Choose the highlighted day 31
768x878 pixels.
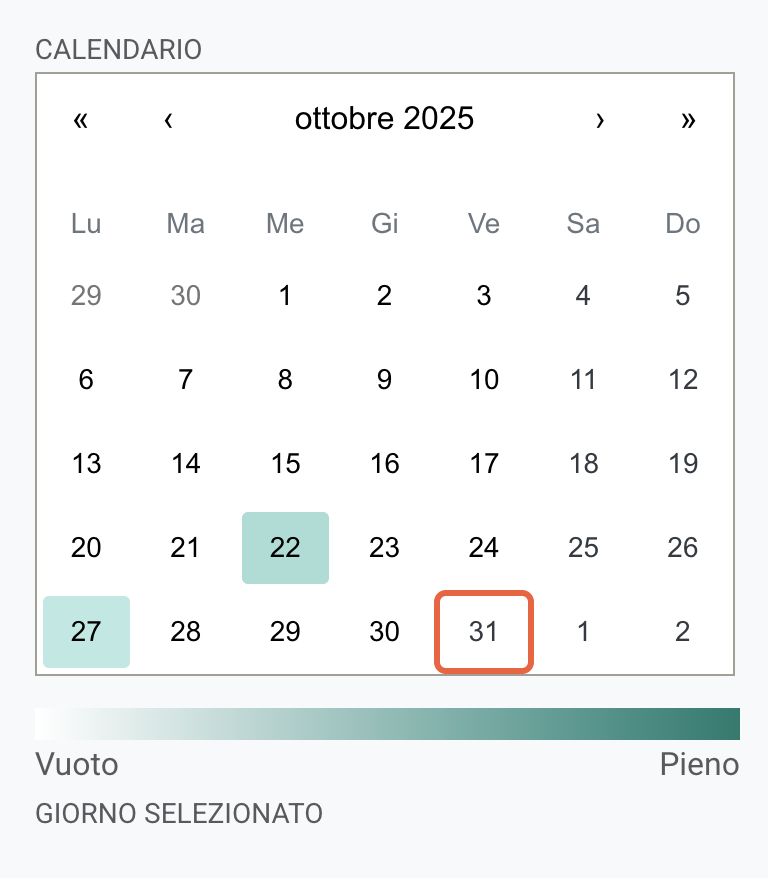click(x=484, y=632)
